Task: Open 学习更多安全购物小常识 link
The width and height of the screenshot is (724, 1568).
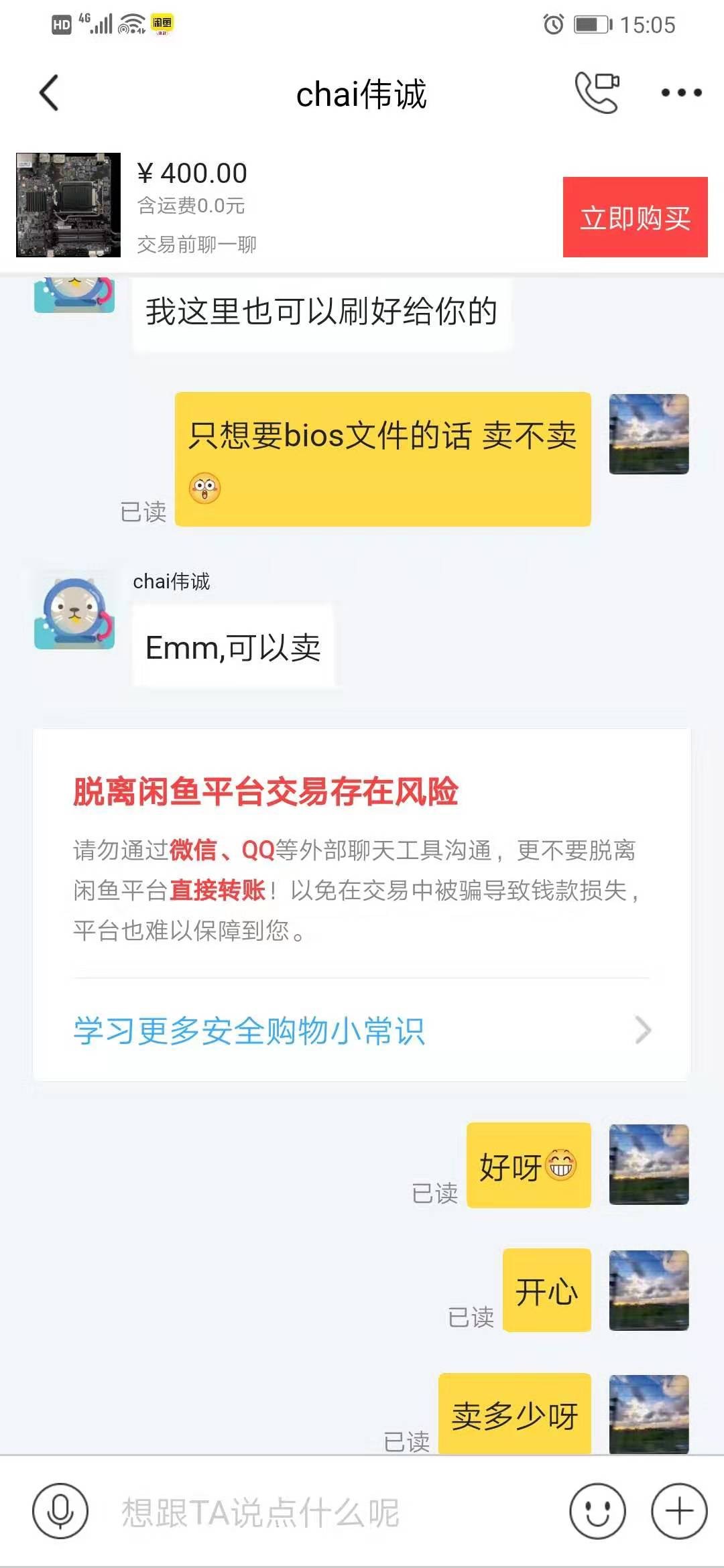Action: [x=362, y=1031]
